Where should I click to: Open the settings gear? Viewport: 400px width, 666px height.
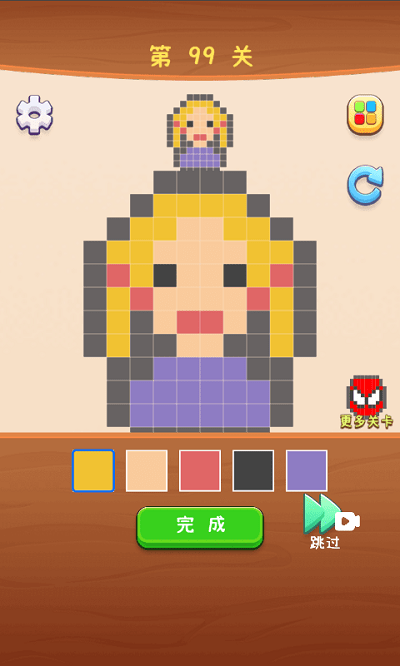[x=35, y=115]
